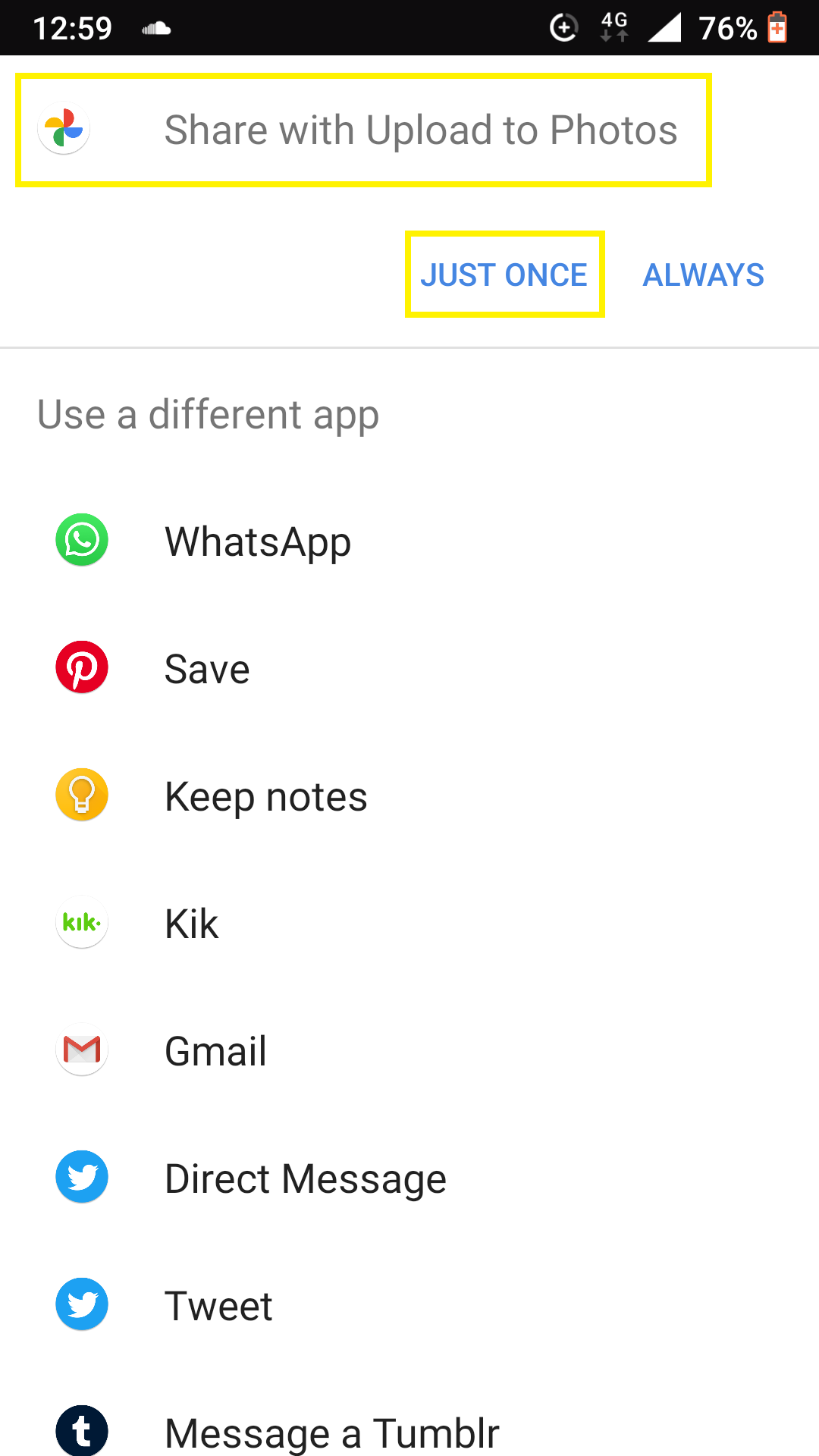
Task: Select Message a Tumblr
Action: pos(409,1418)
